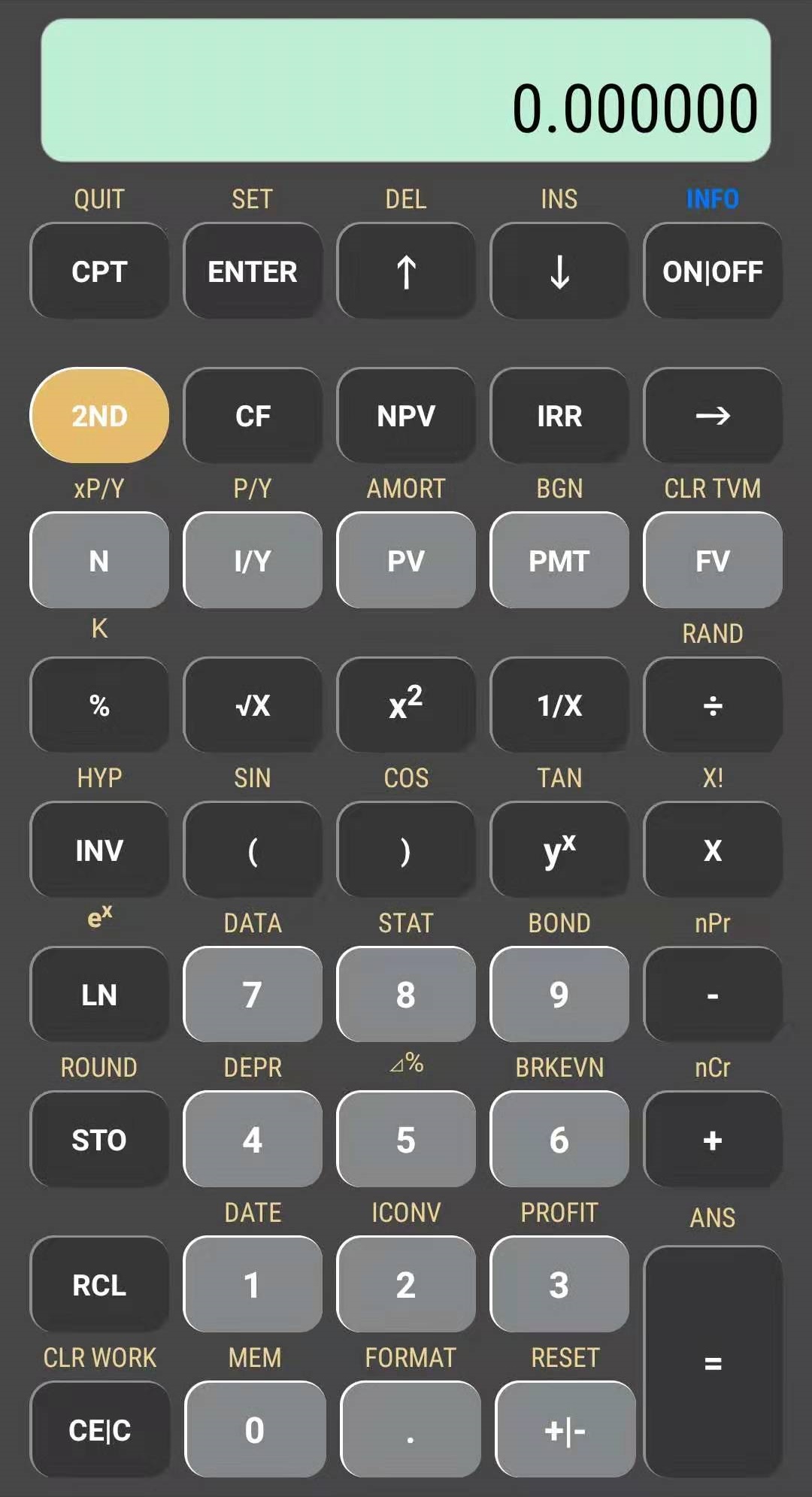Tap the PMT payment key
This screenshot has height=1497, width=812.
point(559,561)
